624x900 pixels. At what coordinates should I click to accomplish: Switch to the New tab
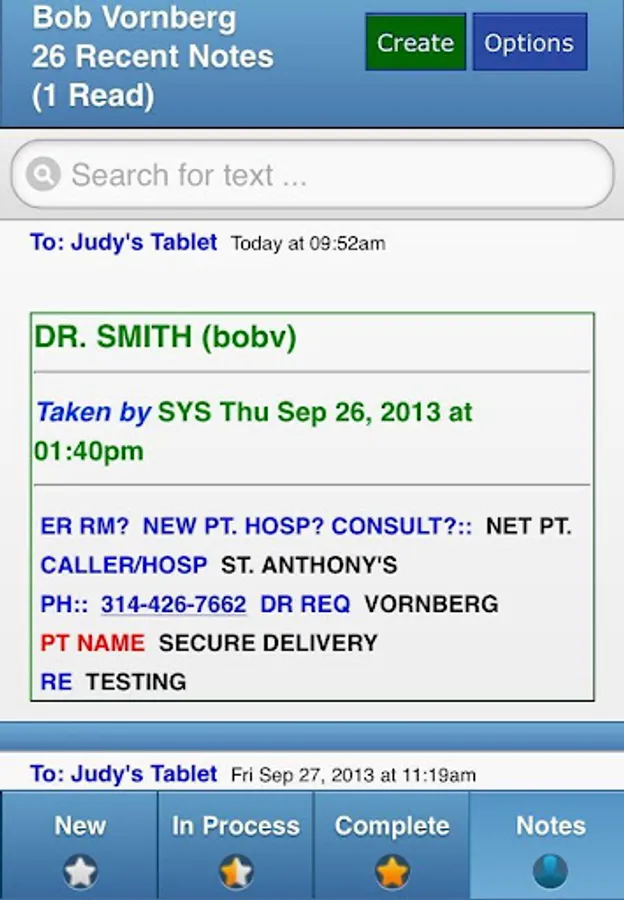(79, 844)
